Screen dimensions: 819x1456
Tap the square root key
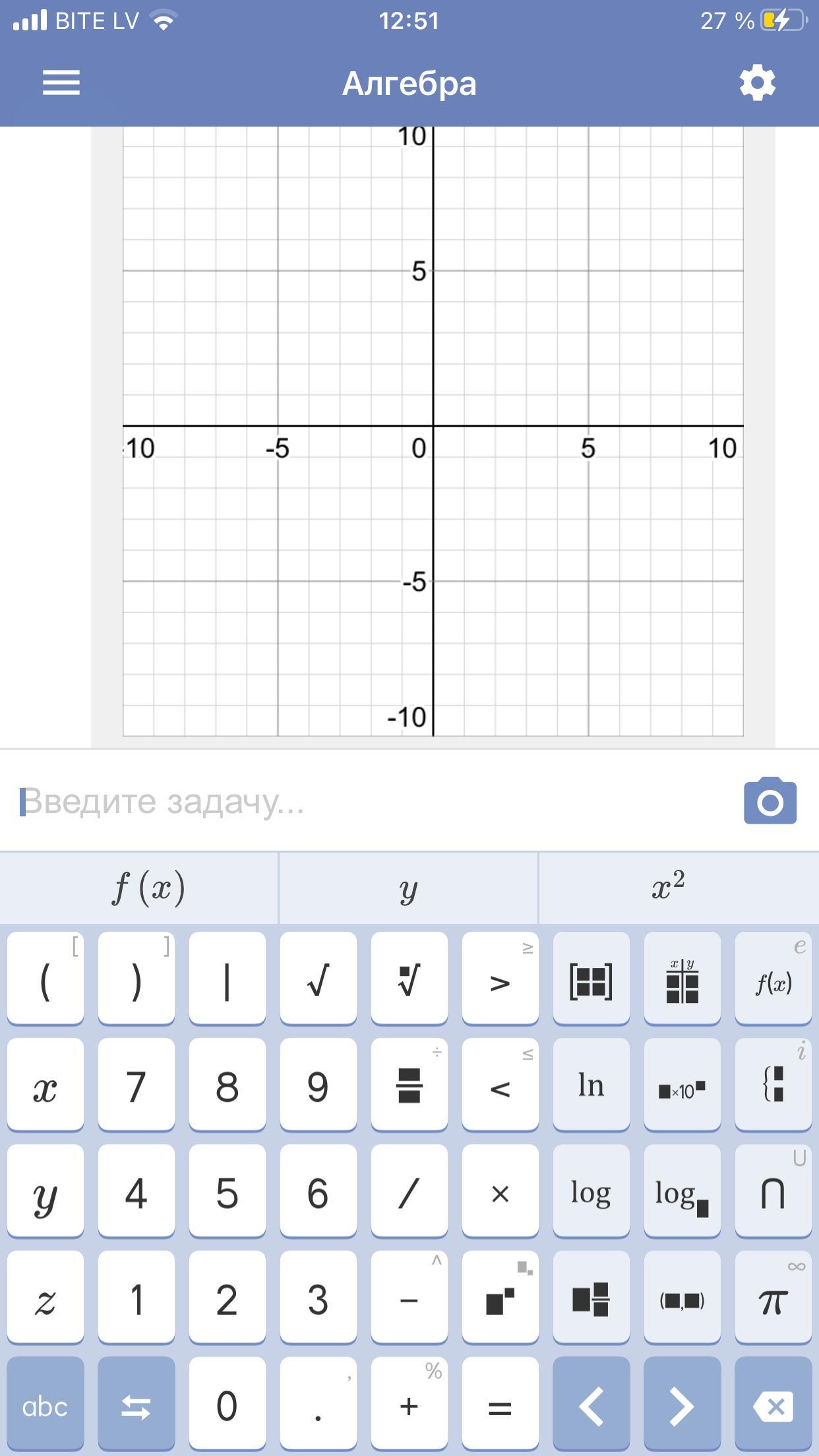pyautogui.click(x=318, y=978)
